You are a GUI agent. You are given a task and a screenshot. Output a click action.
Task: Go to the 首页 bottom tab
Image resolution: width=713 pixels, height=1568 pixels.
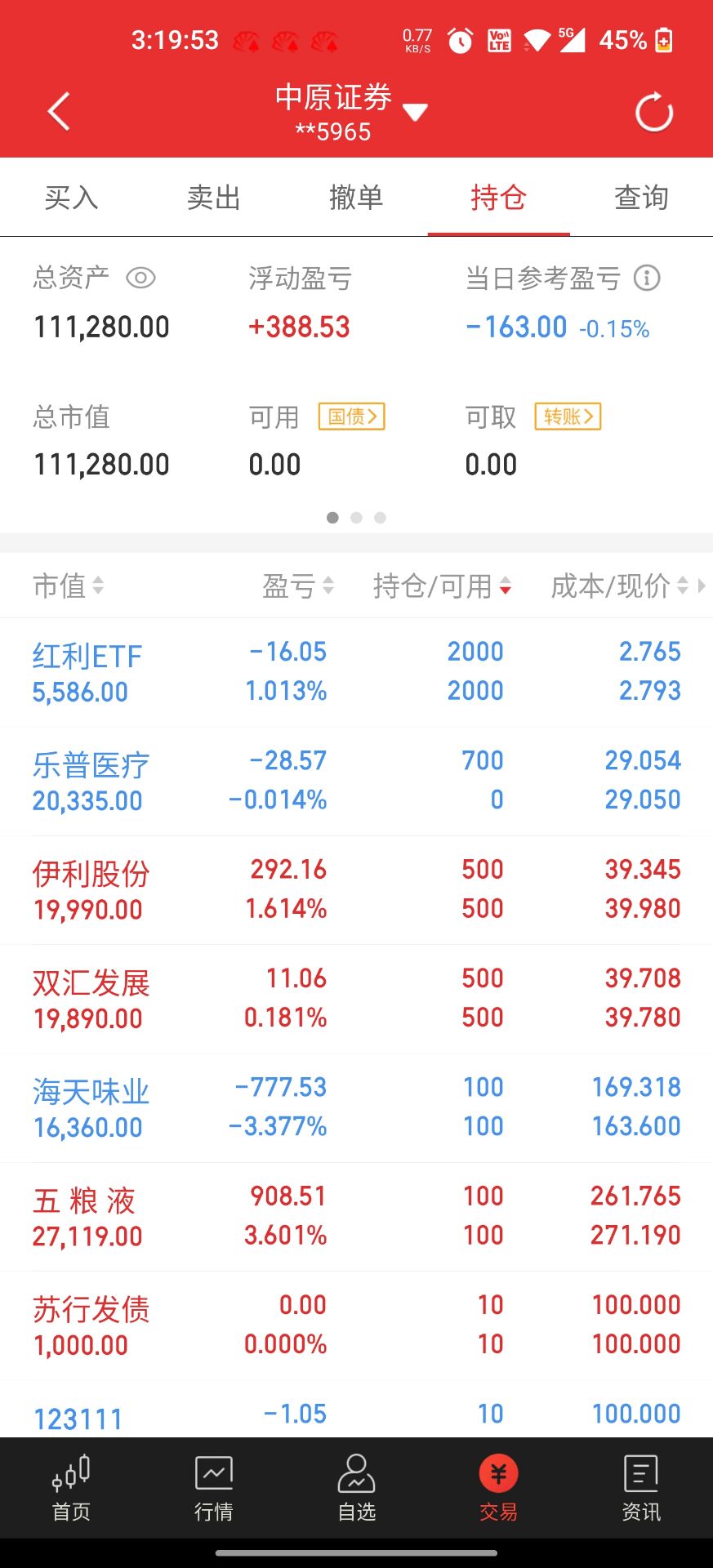coord(71,1488)
